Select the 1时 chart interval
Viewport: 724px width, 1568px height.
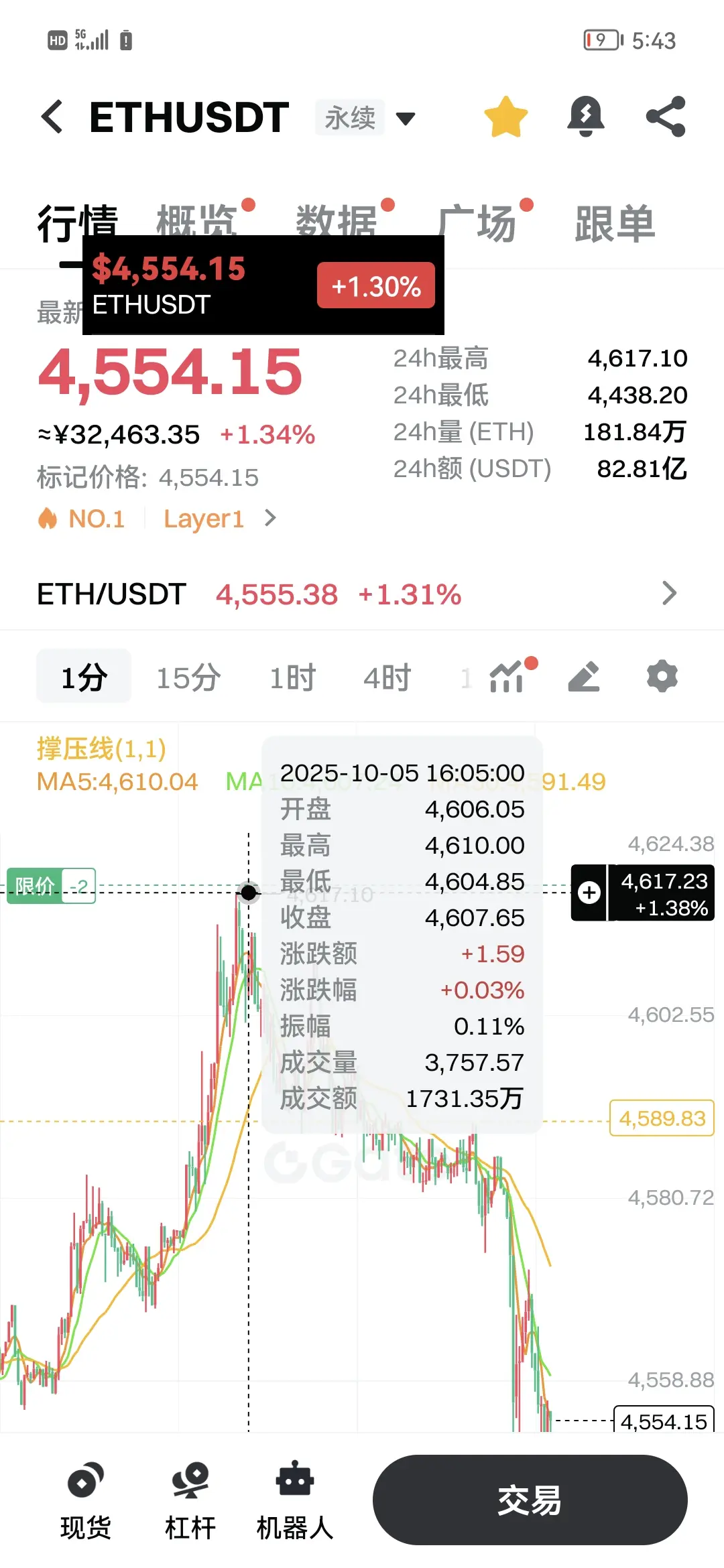[x=292, y=677]
